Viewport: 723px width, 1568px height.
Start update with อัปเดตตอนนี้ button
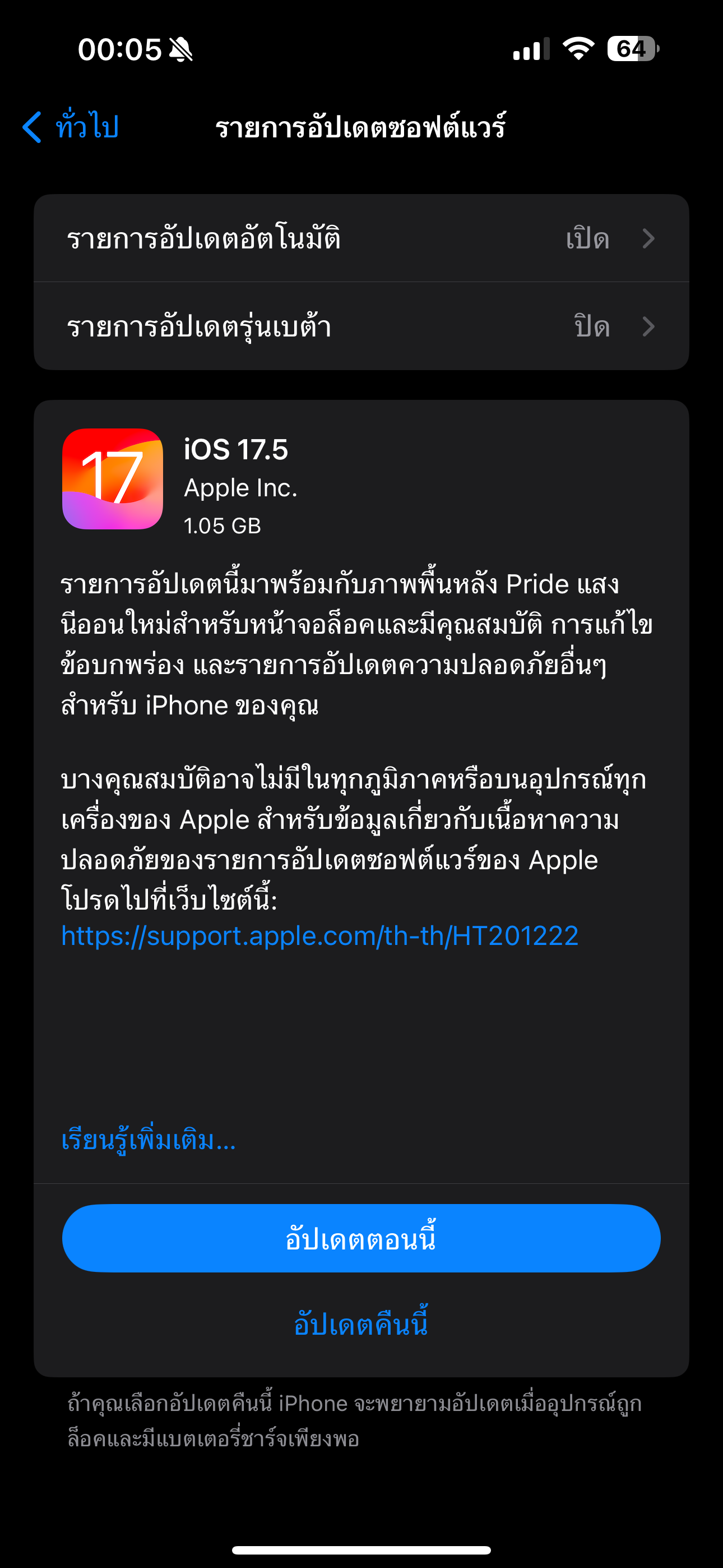(361, 1239)
